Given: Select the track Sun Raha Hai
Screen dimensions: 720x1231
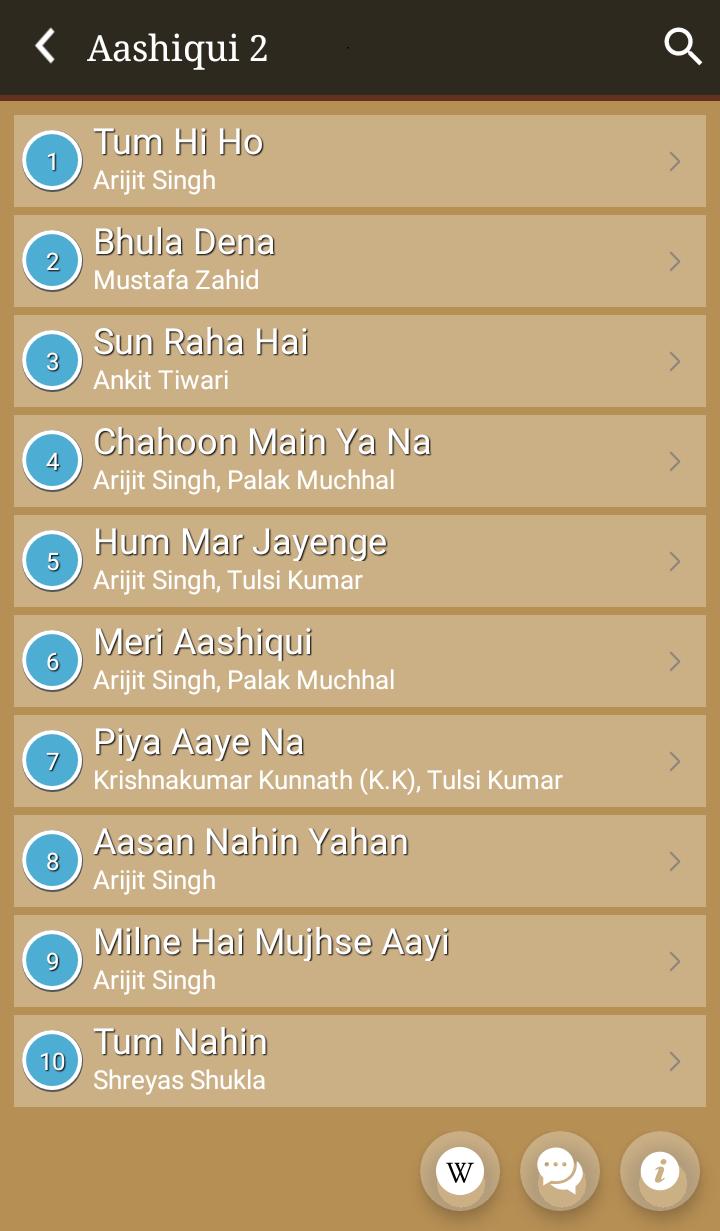Looking at the screenshot, I should coord(360,361).
